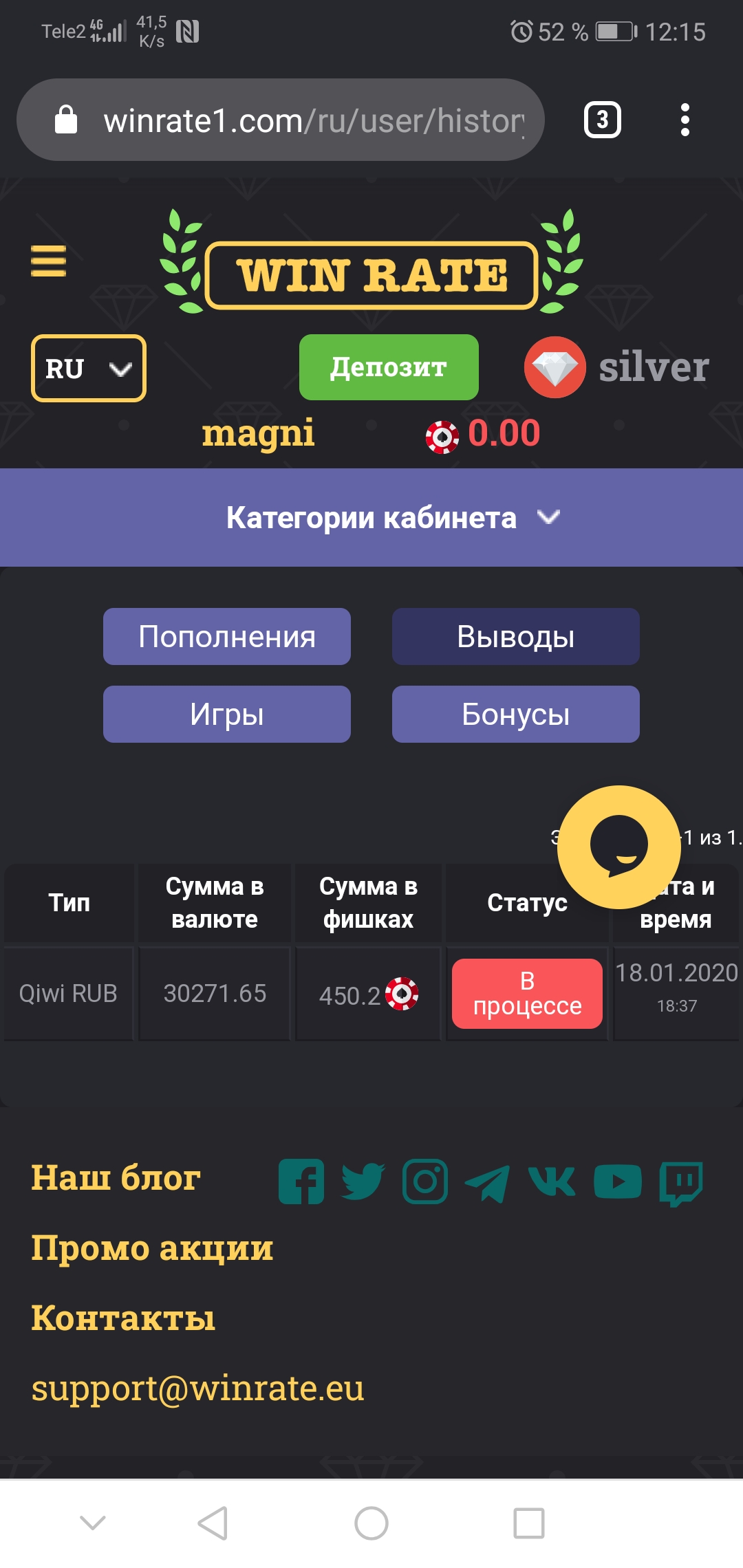Open the yellow support chat bubble
This screenshot has width=743, height=1568.
(x=618, y=847)
